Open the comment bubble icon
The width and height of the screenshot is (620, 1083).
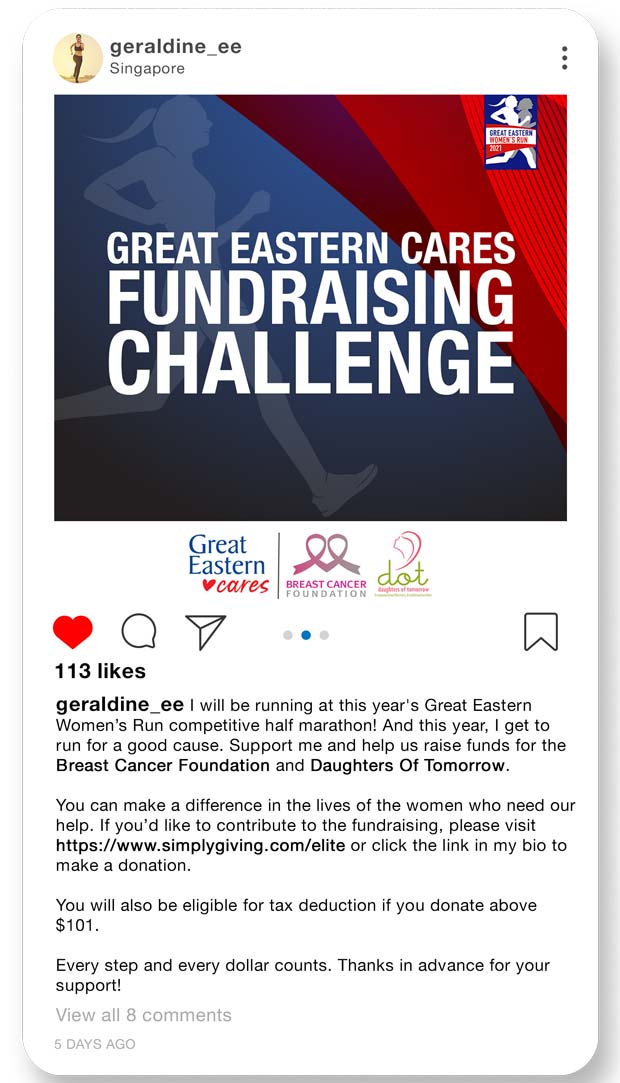pyautogui.click(x=139, y=632)
